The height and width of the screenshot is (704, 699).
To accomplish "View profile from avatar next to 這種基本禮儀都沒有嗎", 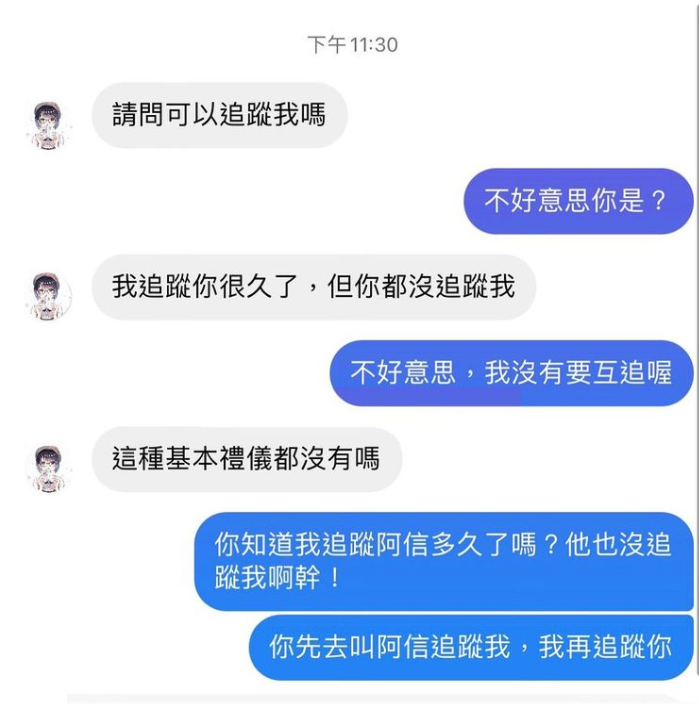I will [48, 469].
